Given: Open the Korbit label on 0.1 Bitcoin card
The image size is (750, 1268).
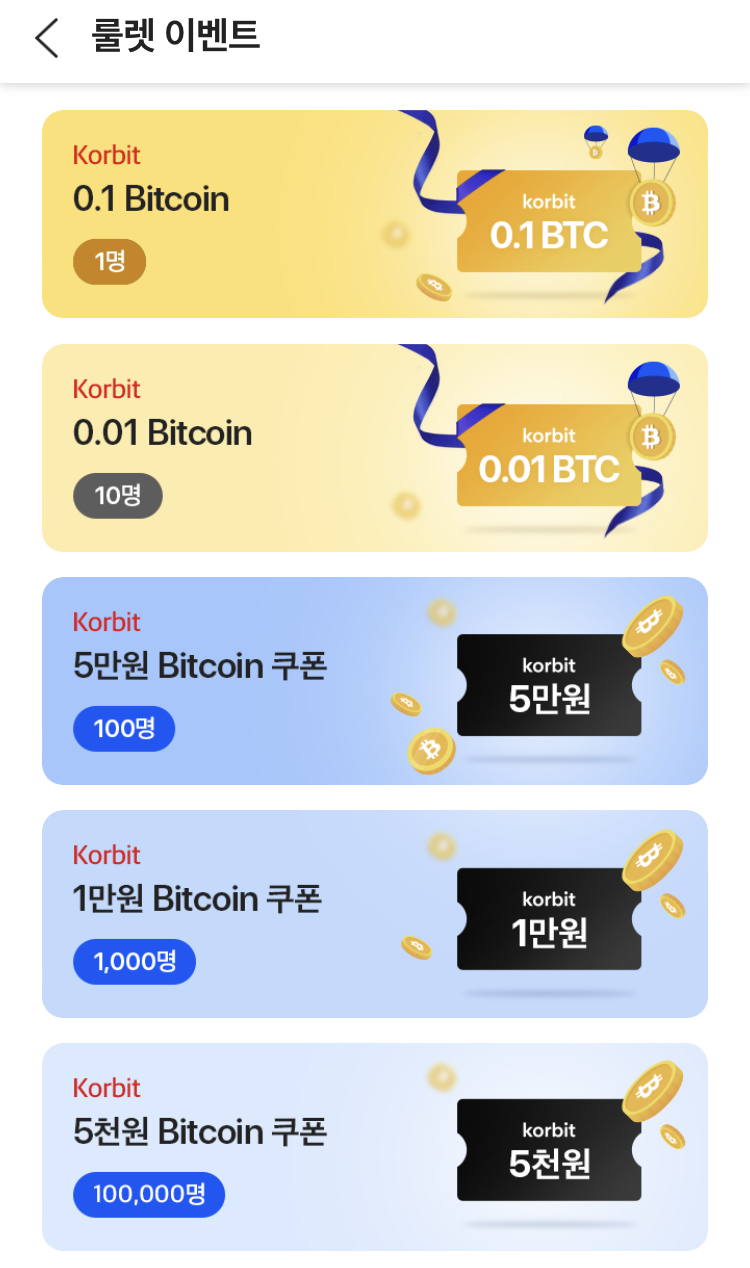Looking at the screenshot, I should pos(106,155).
